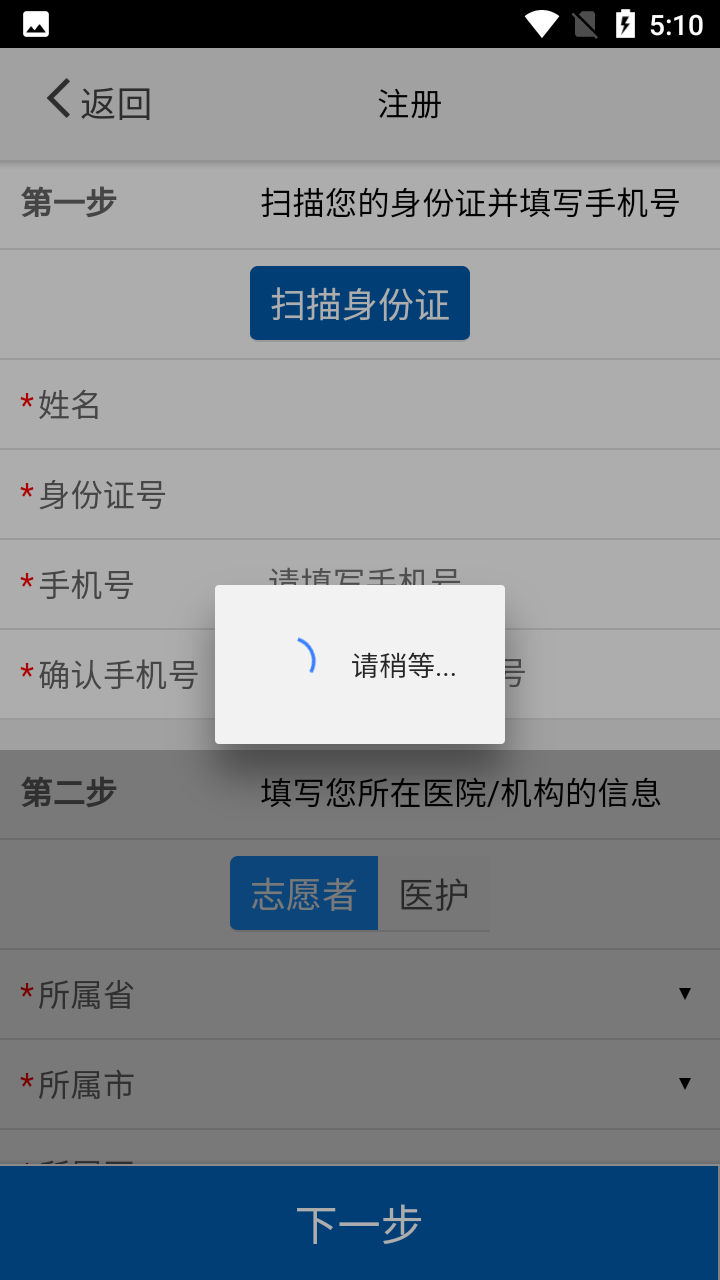This screenshot has height=1280, width=720.
Task: Open the 所属省 province dropdown
Action: (360, 993)
